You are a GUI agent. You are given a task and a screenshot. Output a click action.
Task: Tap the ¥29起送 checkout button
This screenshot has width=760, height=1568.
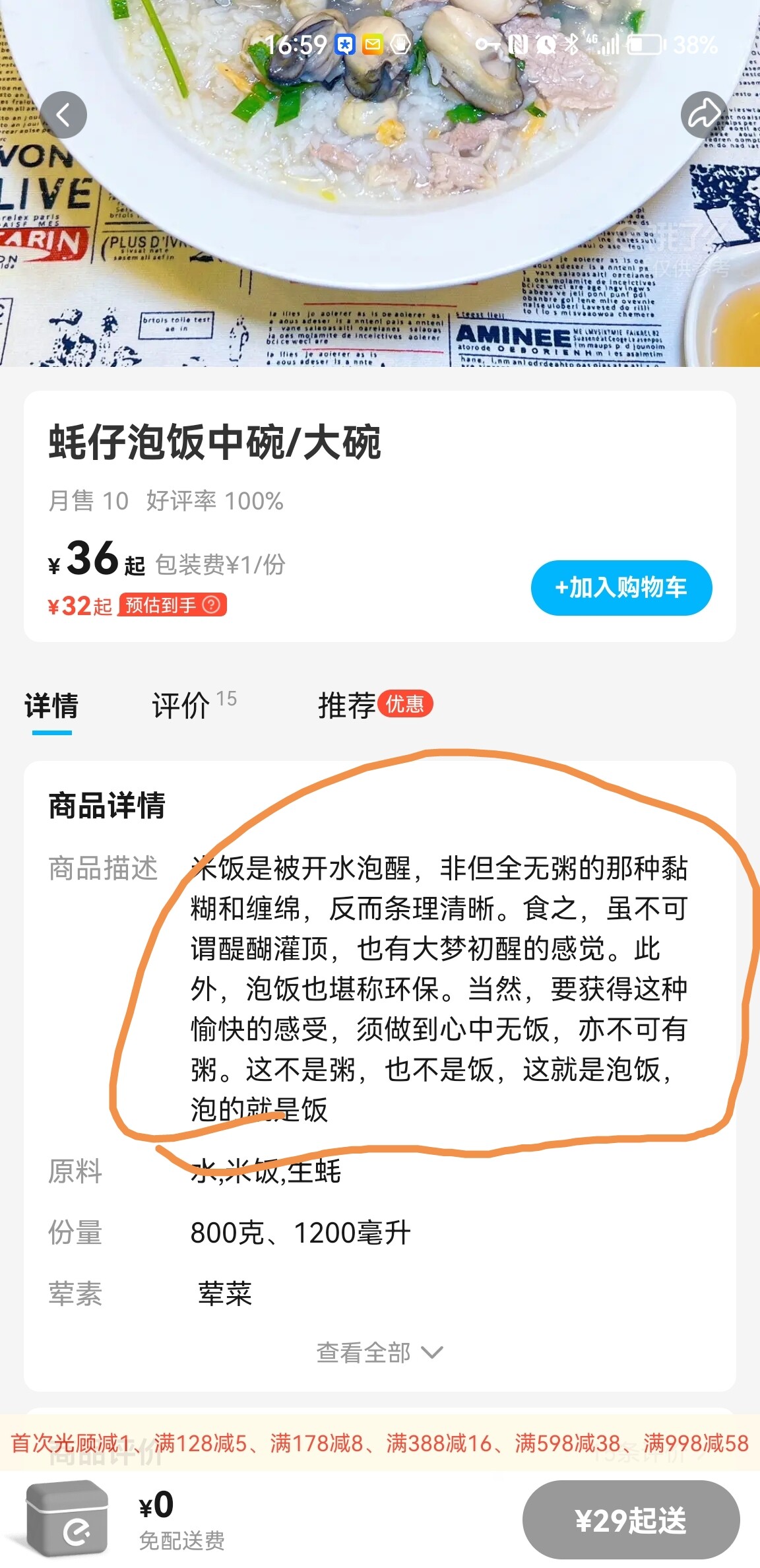click(631, 1520)
